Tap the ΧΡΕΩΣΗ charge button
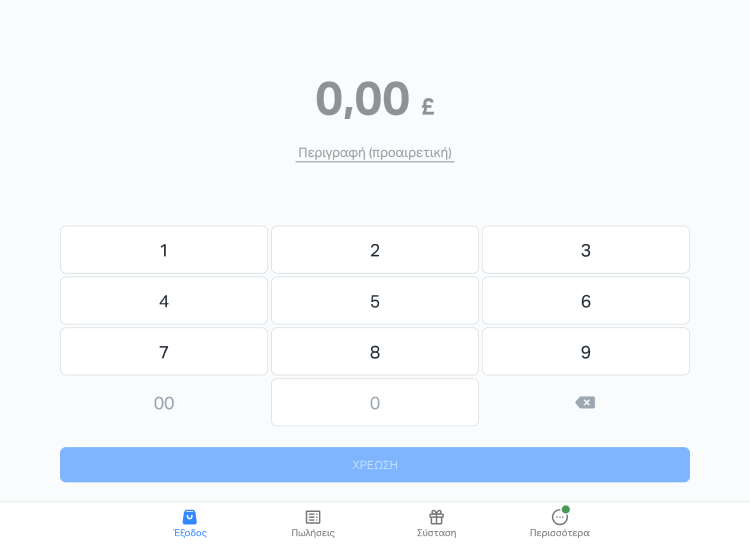 [375, 465]
